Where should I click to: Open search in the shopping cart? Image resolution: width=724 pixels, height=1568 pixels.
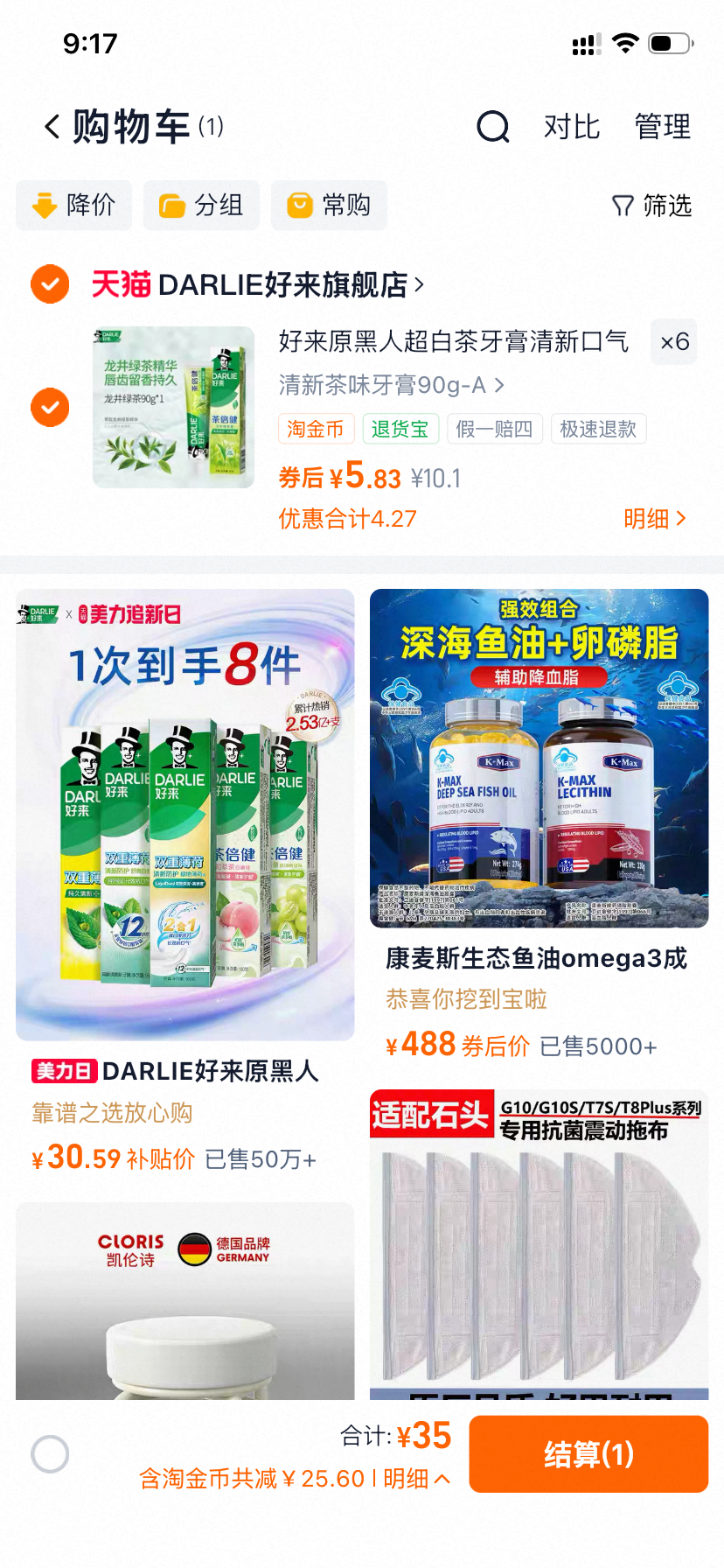tap(493, 127)
